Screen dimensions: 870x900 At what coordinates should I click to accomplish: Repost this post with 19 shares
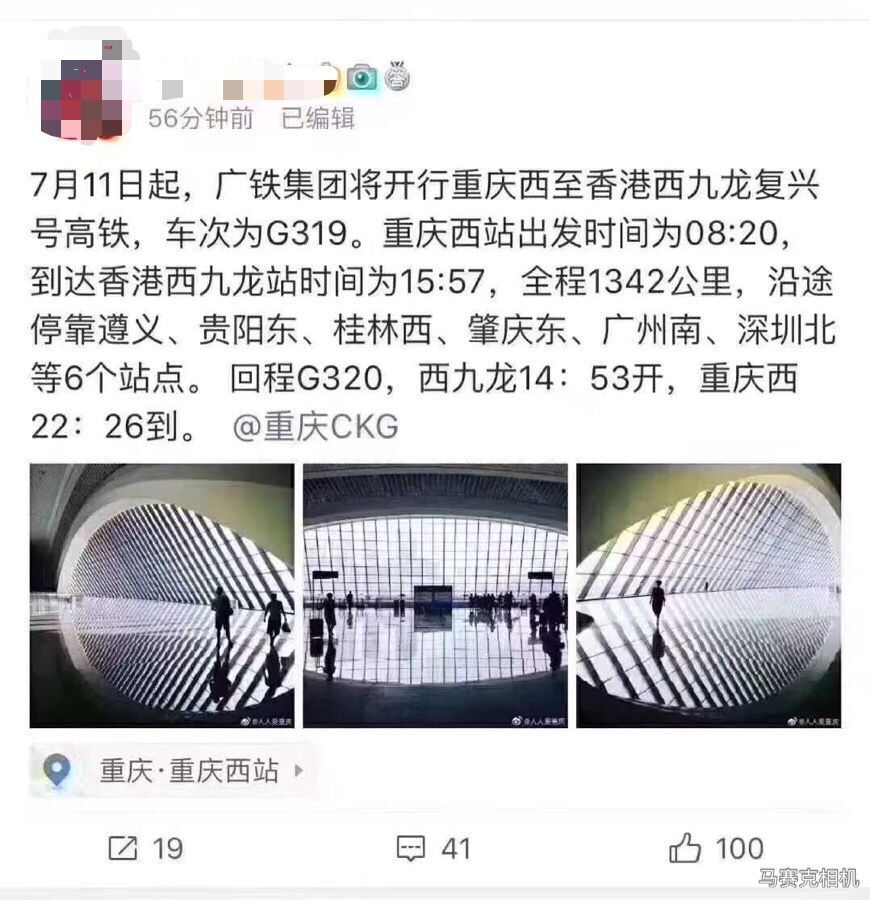point(145,849)
